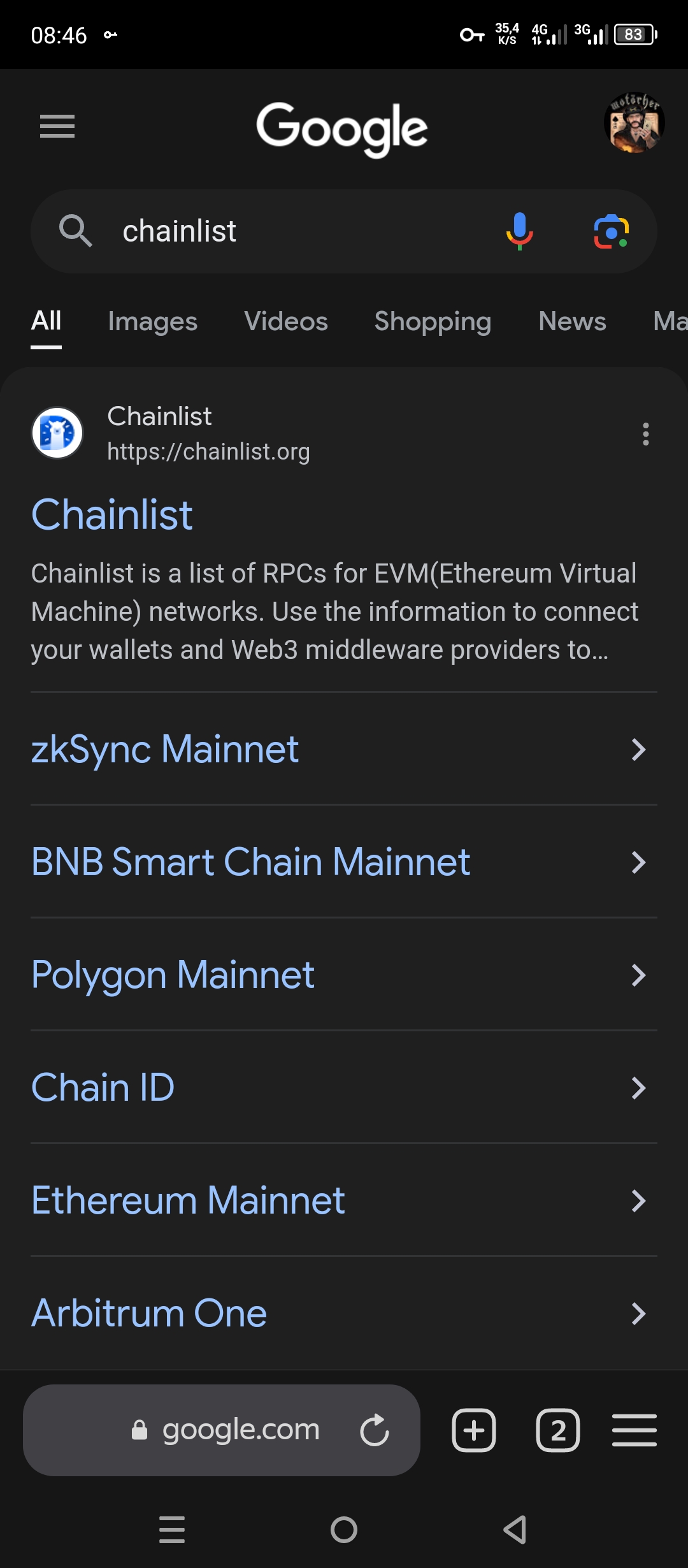Open the Ethereum Mainnet sitelink
Image resolution: width=688 pixels, height=1568 pixels.
189,1200
